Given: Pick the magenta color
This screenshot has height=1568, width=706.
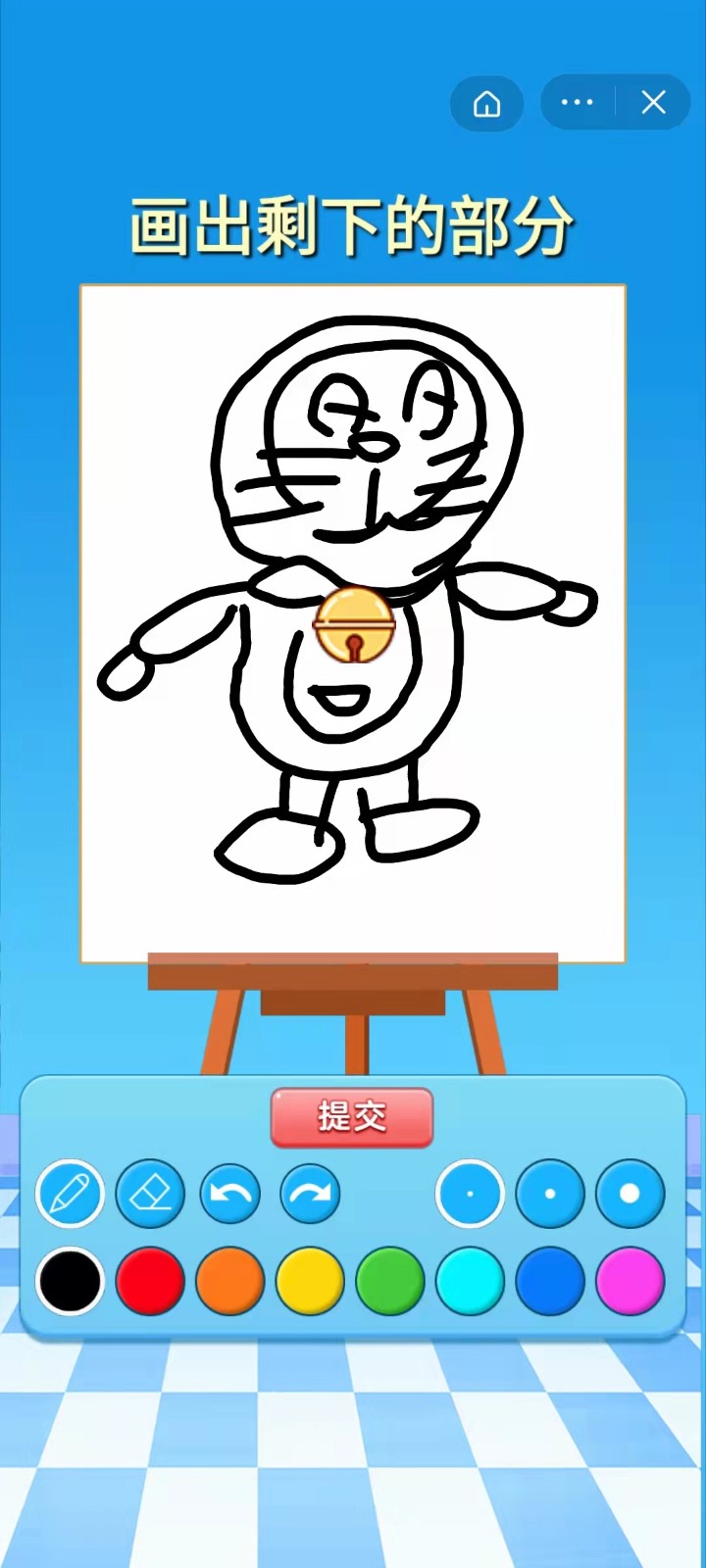Looking at the screenshot, I should (x=630, y=1280).
